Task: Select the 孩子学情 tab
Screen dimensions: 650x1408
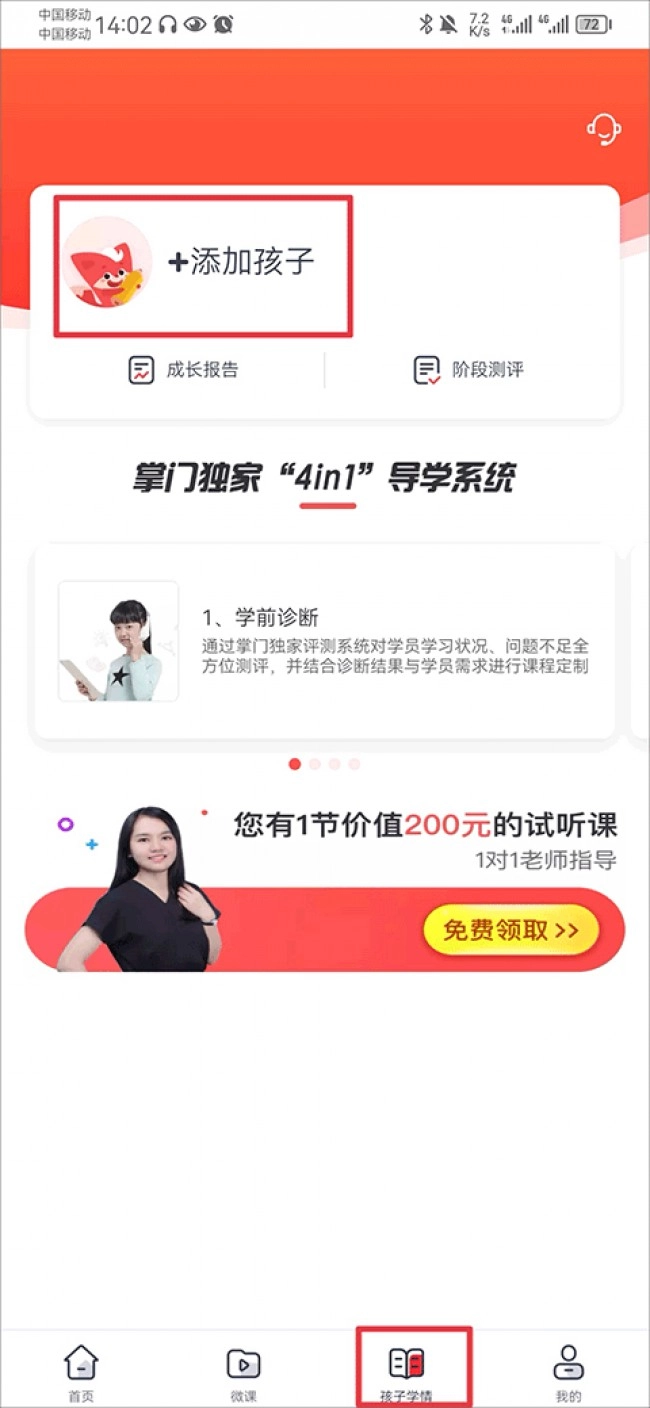Action: pyautogui.click(x=406, y=1371)
